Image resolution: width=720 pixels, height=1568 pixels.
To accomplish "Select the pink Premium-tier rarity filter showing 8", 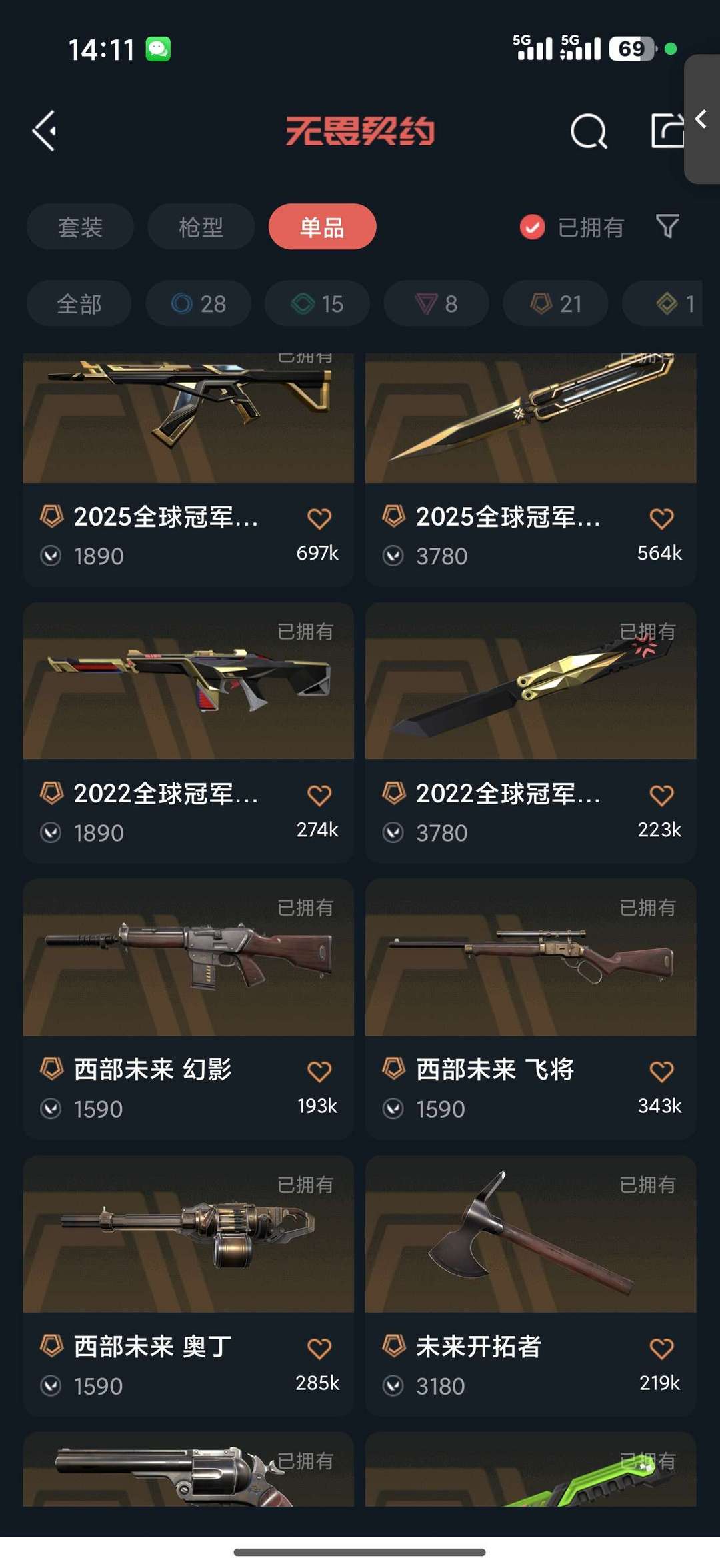I will (x=435, y=303).
